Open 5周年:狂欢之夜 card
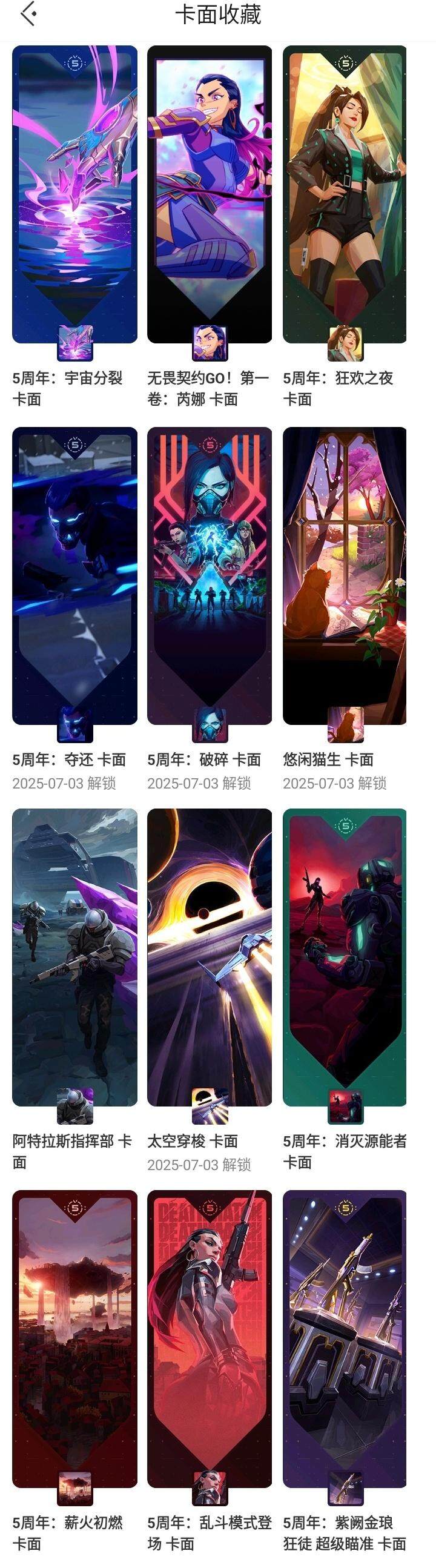 [x=345, y=195]
